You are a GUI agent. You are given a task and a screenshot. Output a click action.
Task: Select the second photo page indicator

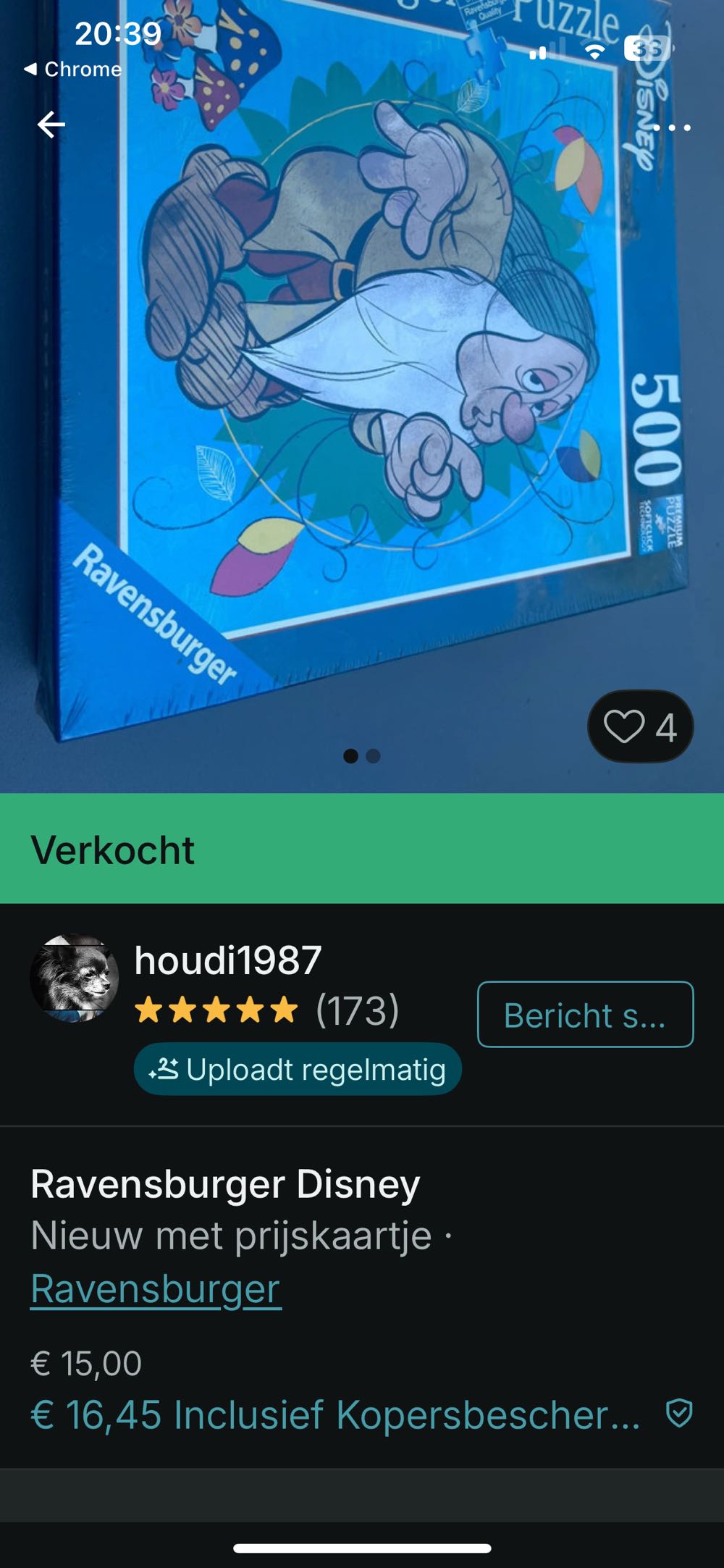[374, 756]
